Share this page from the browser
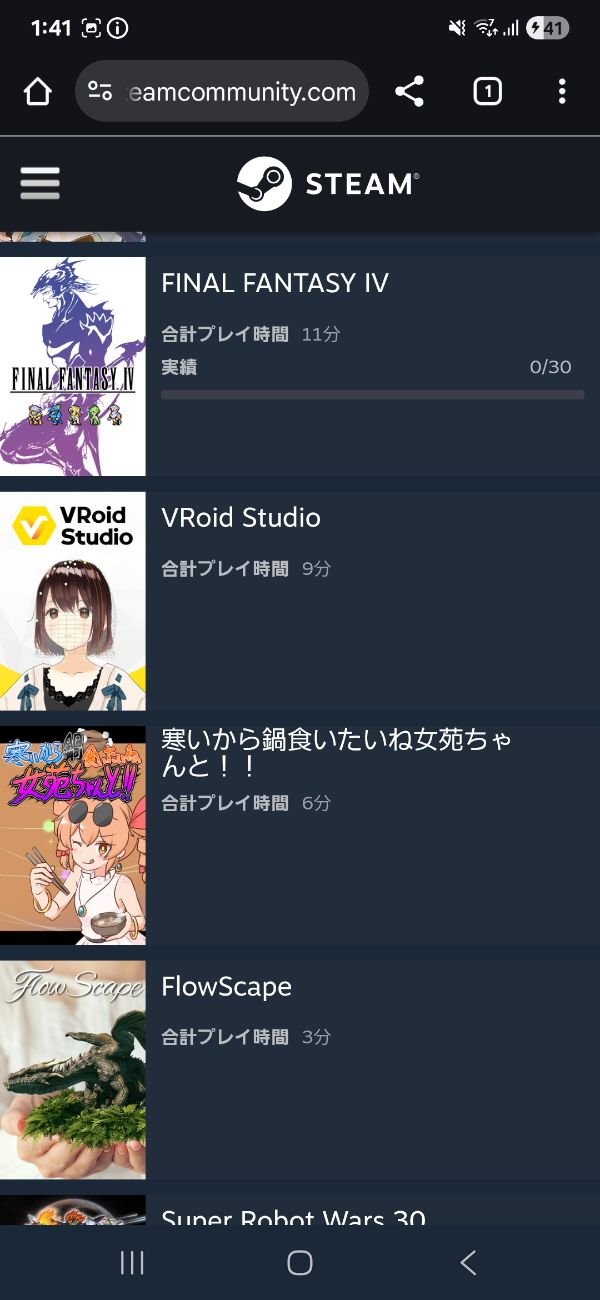This screenshot has width=600, height=1300. (409, 92)
